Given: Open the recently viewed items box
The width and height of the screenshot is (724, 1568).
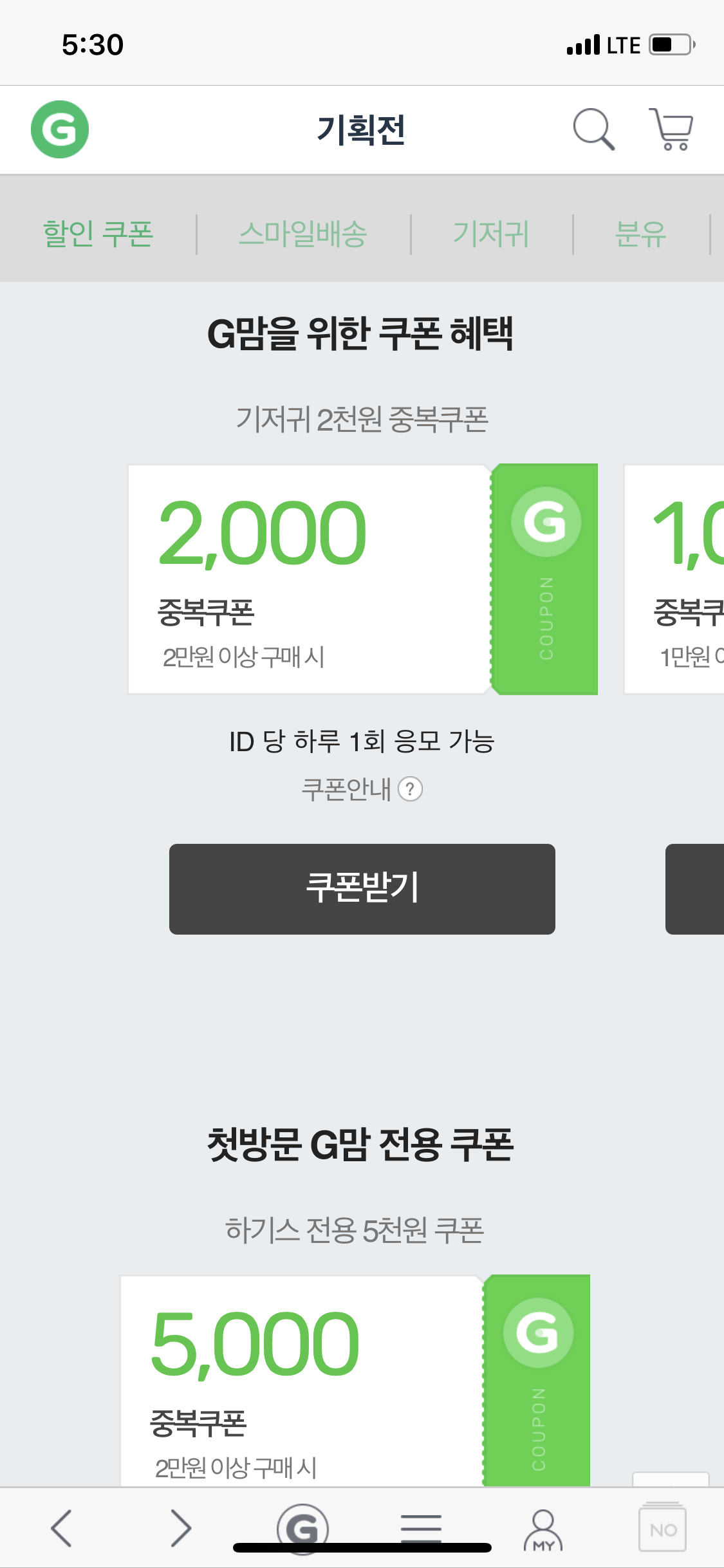Looking at the screenshot, I should (662, 1528).
